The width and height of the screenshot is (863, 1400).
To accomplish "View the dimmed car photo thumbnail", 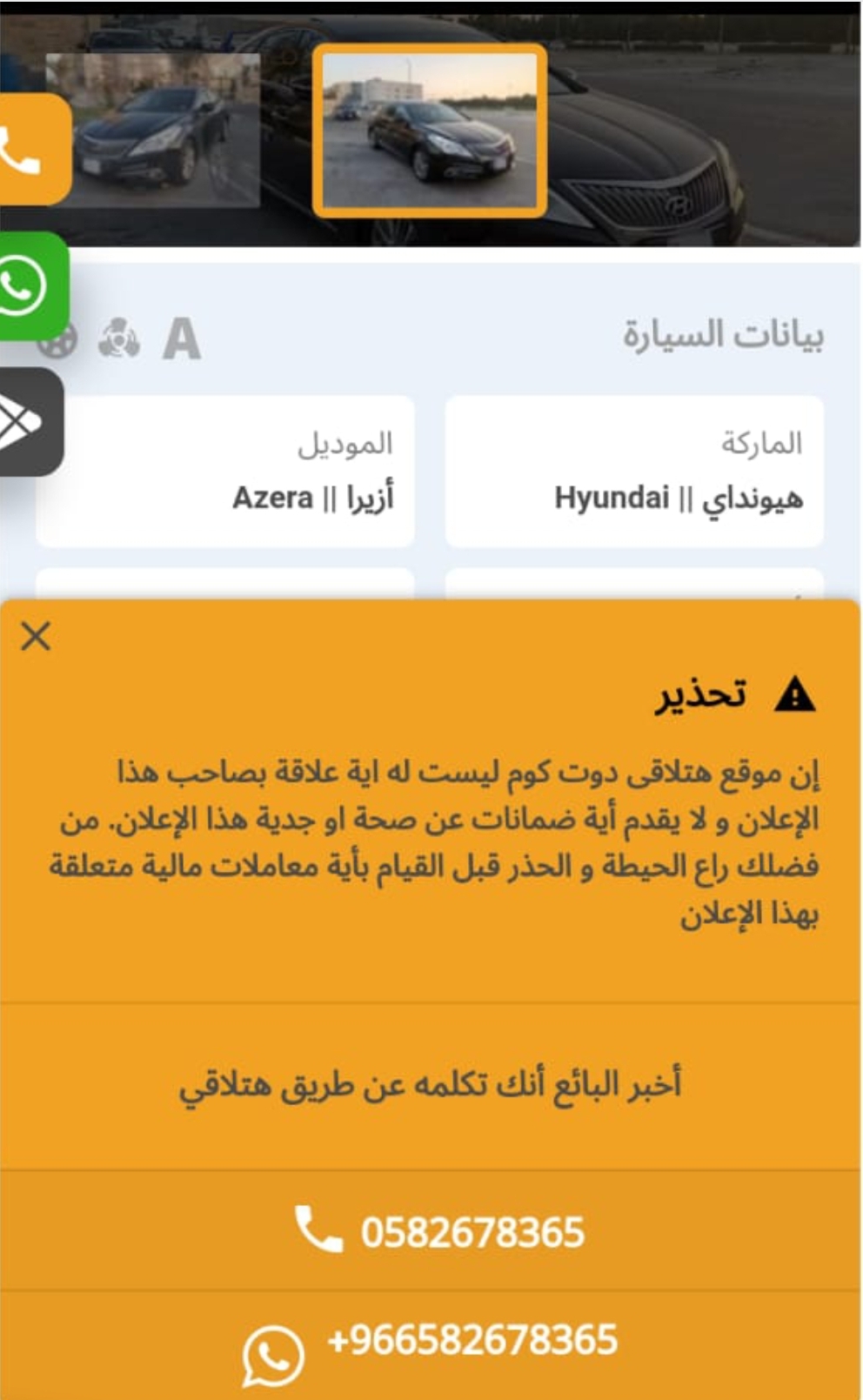I will click(x=153, y=131).
